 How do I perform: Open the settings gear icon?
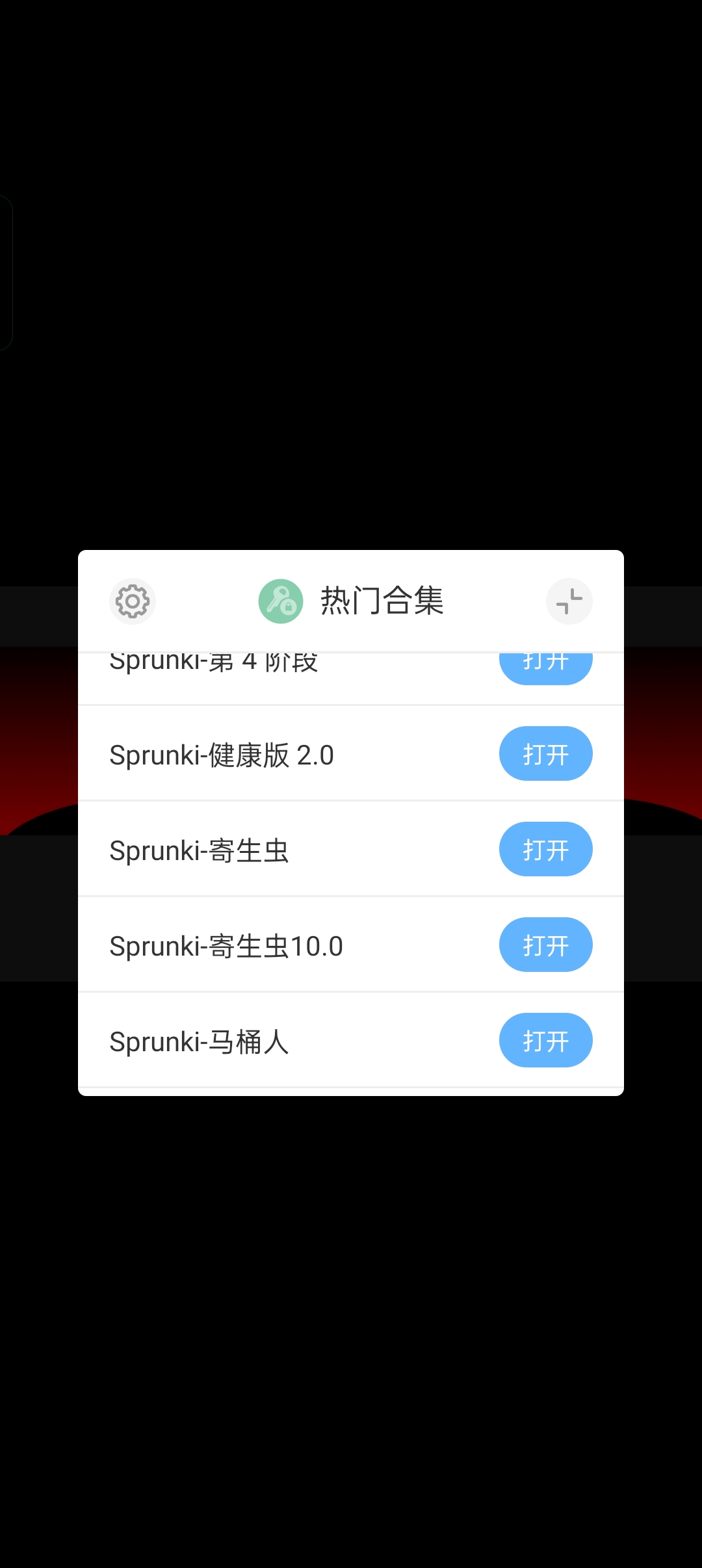coord(133,601)
